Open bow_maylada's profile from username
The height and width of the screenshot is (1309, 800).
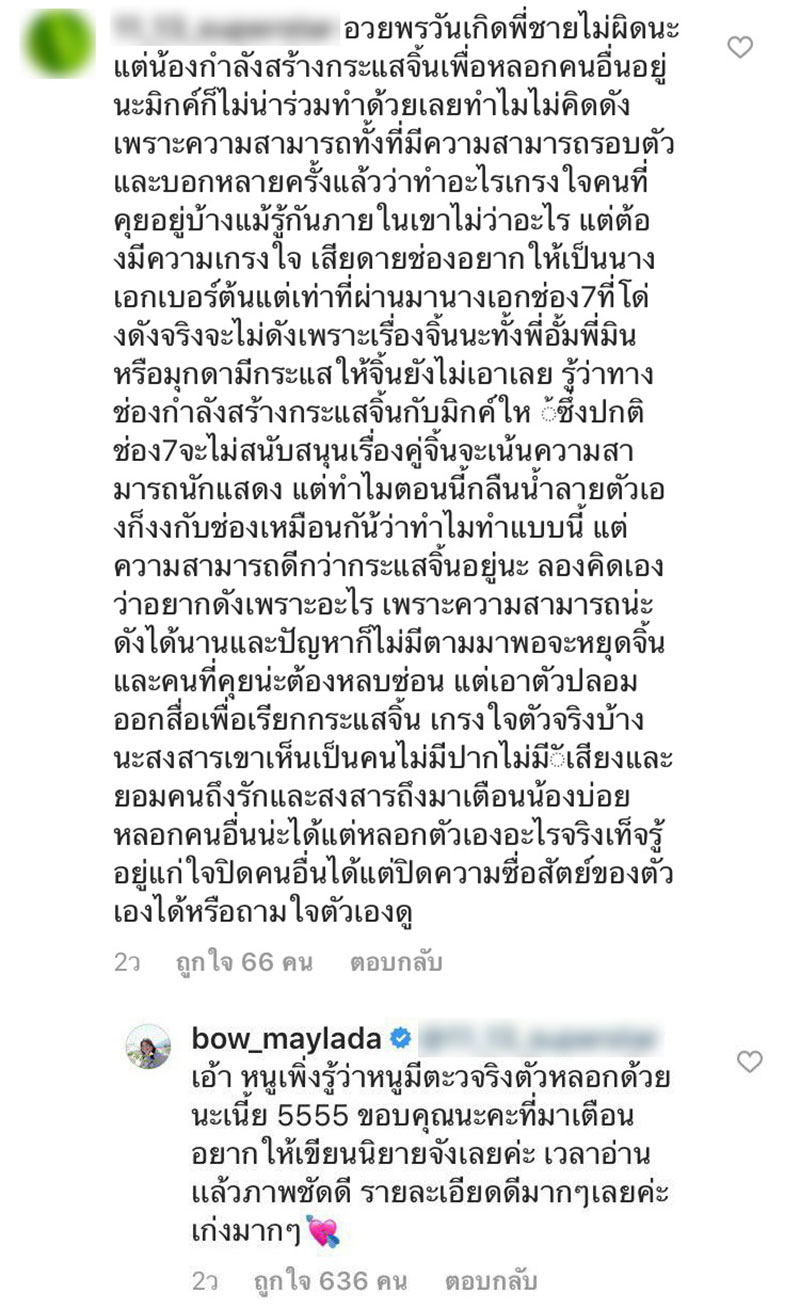[x=286, y=1039]
